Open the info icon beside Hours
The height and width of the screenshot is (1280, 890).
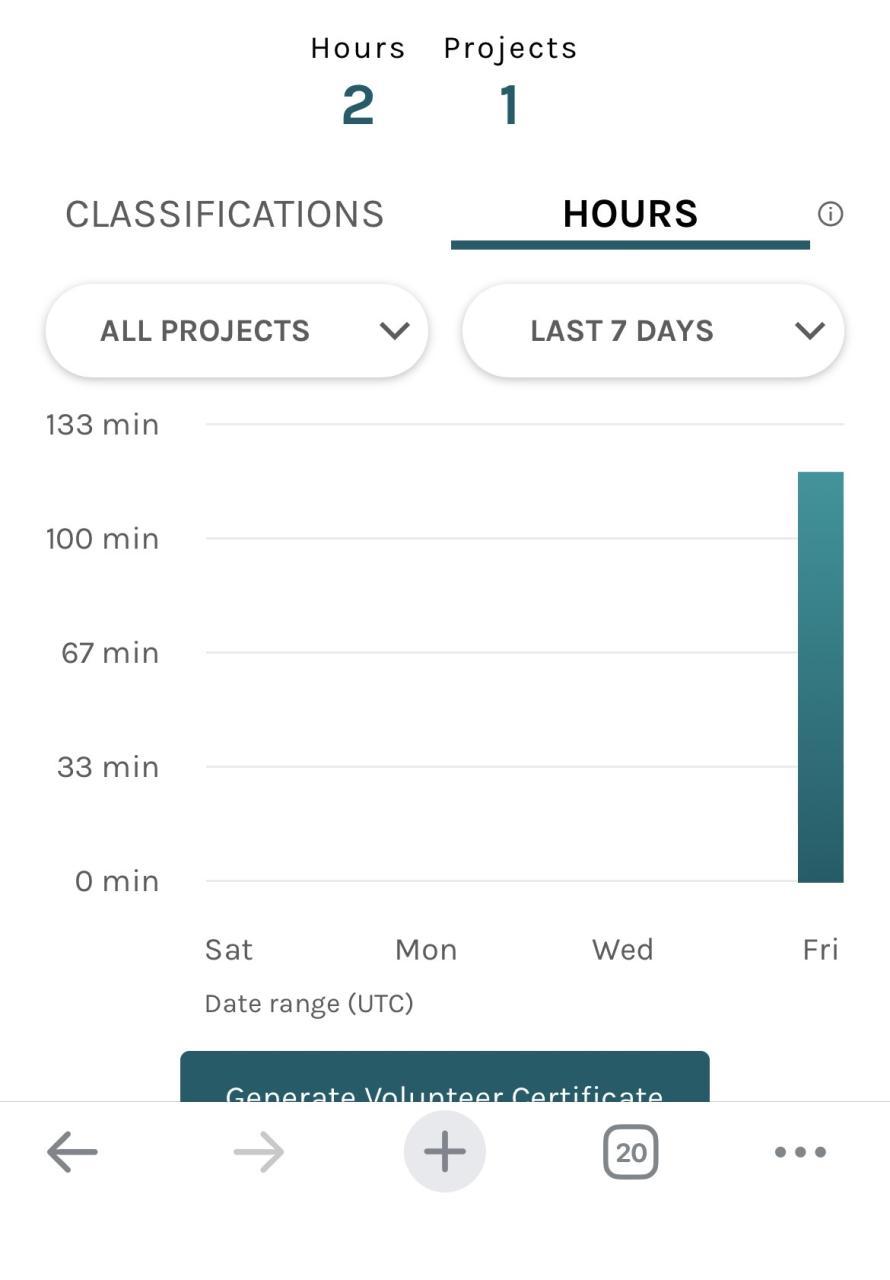click(x=830, y=214)
